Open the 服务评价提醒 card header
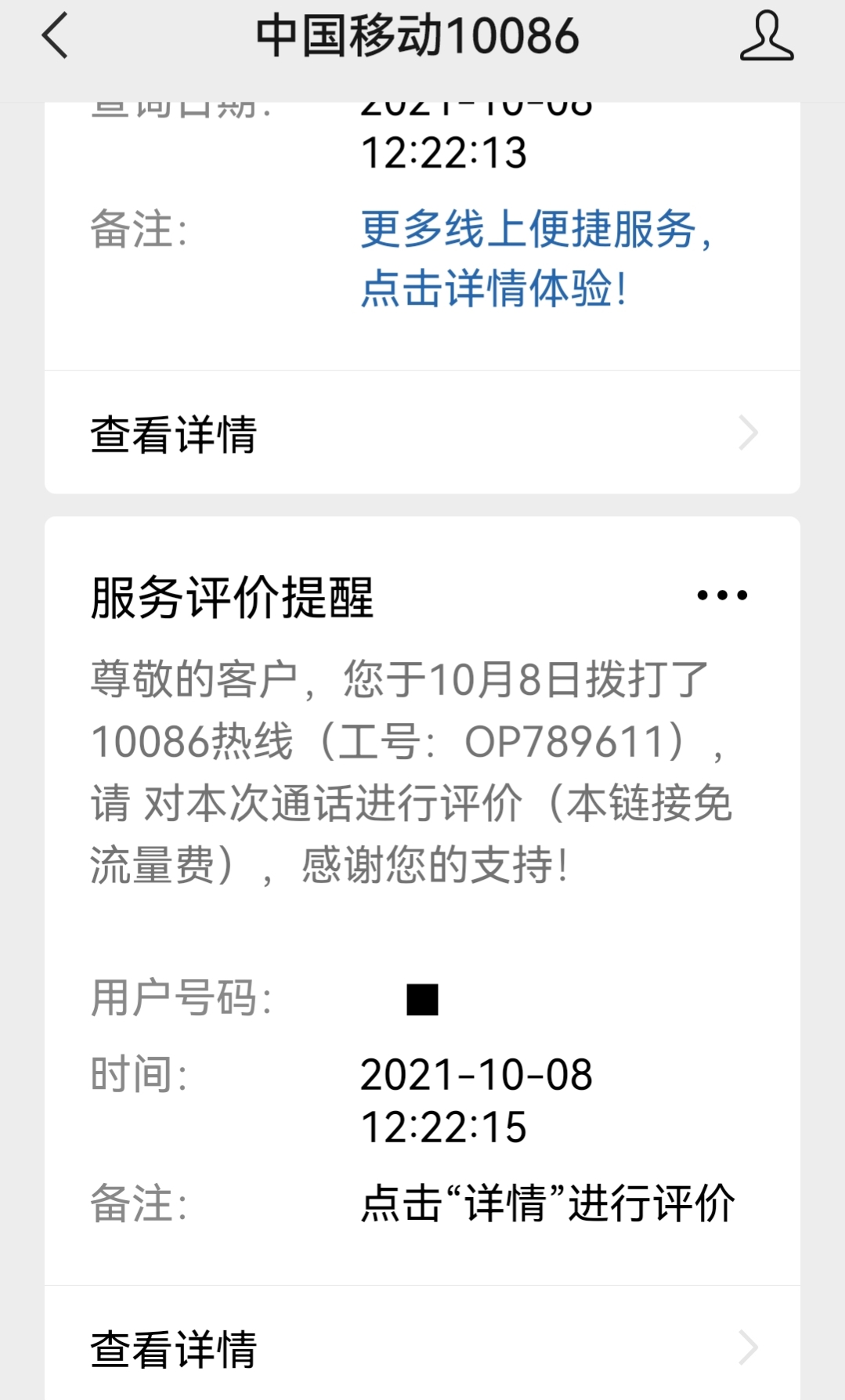This screenshot has height=1400, width=845. pyautogui.click(x=233, y=599)
